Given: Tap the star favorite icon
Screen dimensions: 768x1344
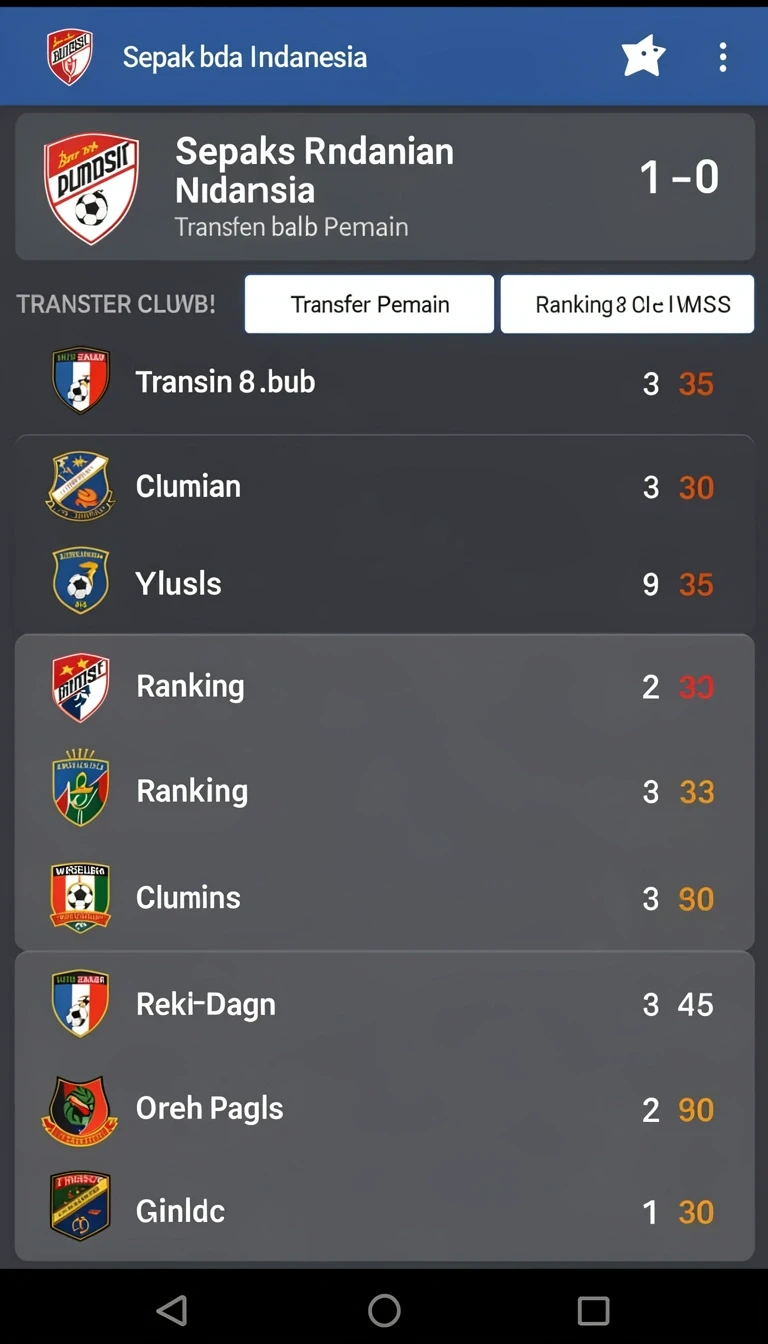Looking at the screenshot, I should point(643,56).
